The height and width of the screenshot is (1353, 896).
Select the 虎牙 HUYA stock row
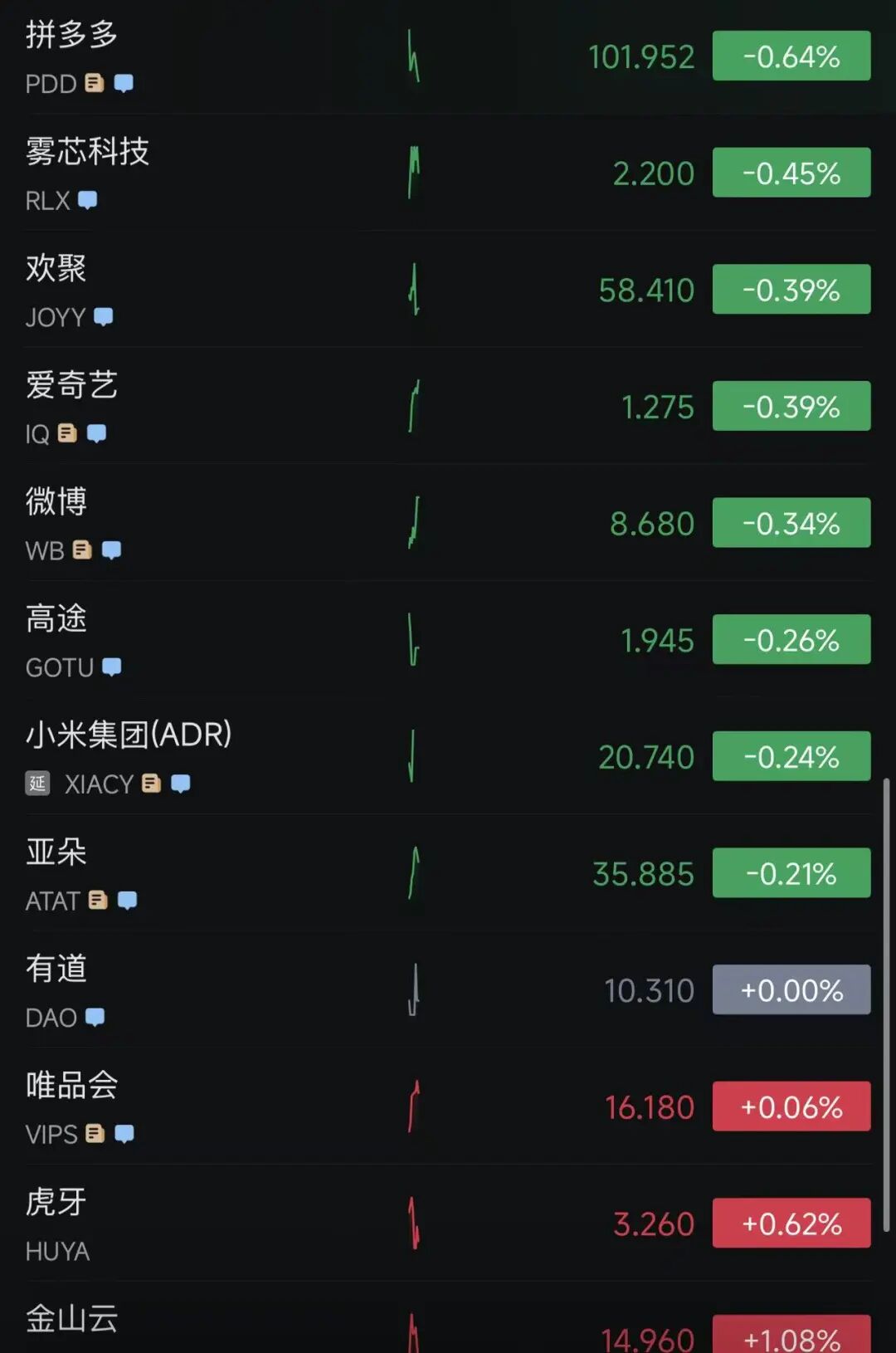(x=249, y=1224)
